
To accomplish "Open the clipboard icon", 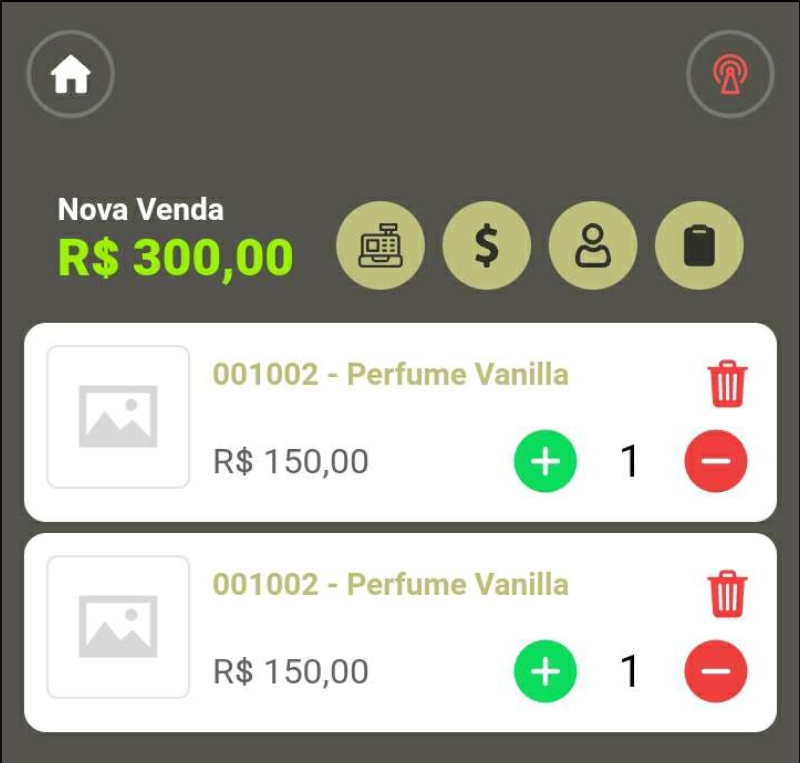I will (699, 246).
